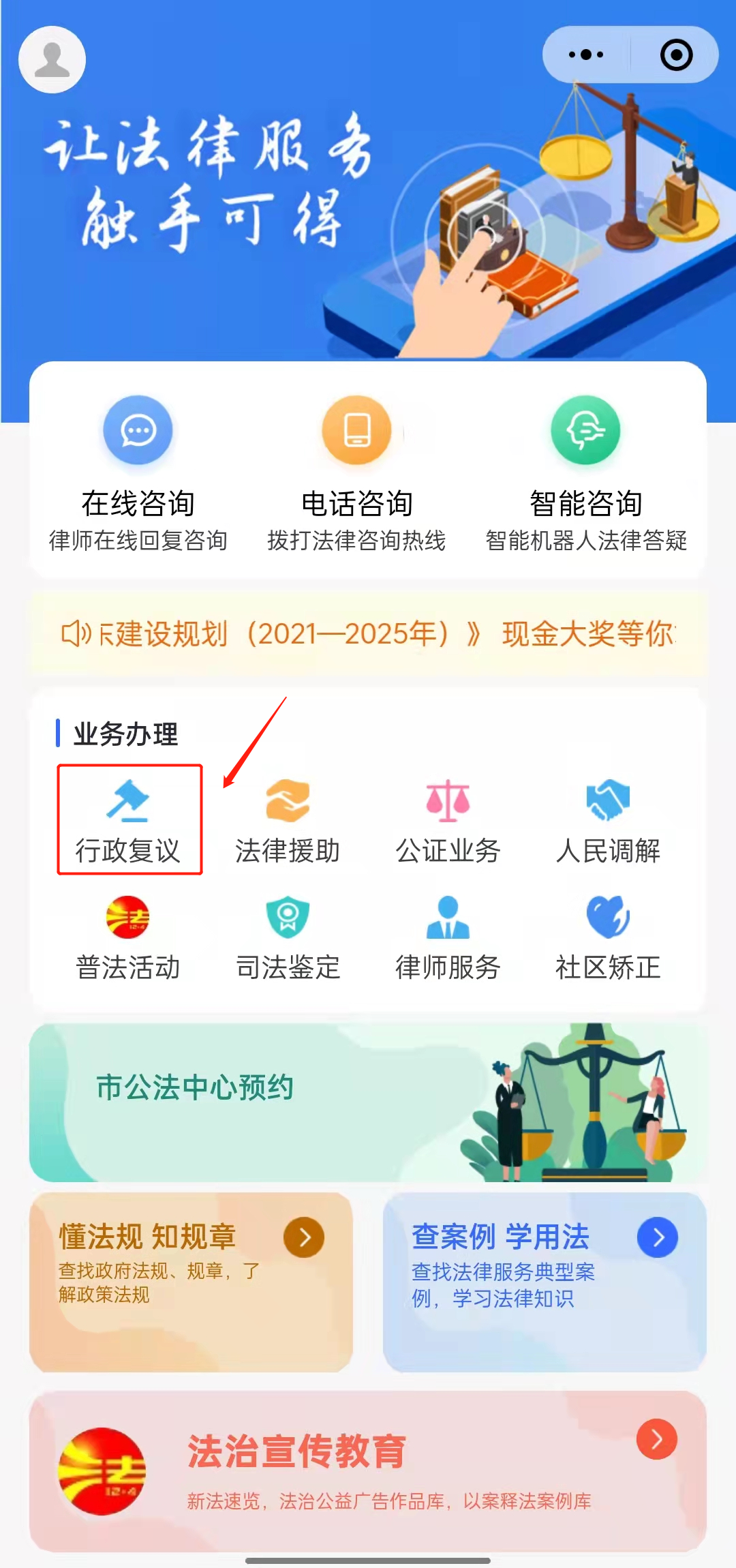Open 普法活动 activities
This screenshot has height=1568, width=736.
[128, 938]
